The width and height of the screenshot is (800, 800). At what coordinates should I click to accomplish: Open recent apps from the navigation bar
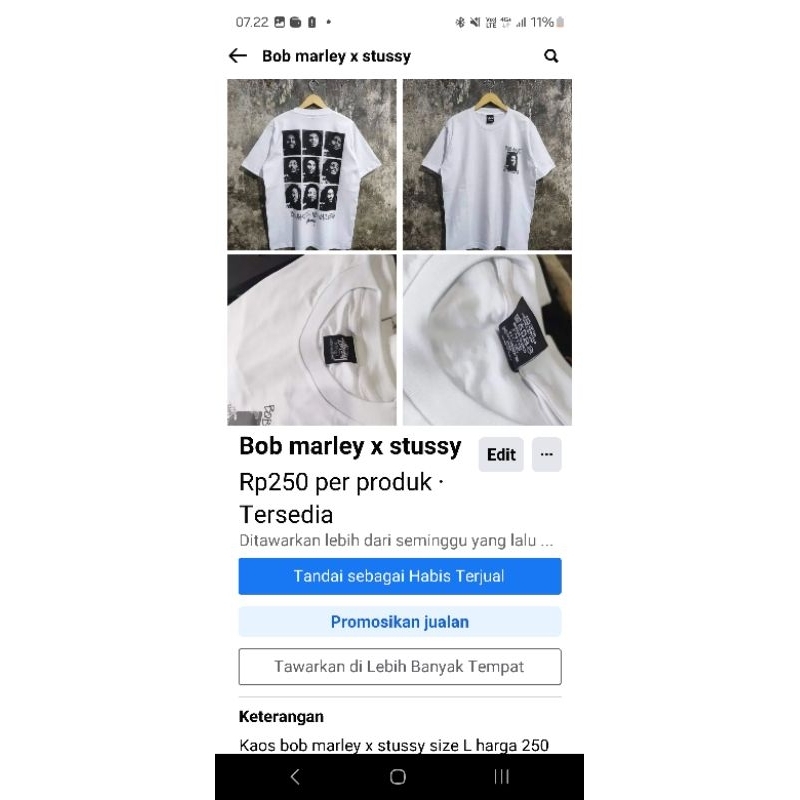click(502, 777)
